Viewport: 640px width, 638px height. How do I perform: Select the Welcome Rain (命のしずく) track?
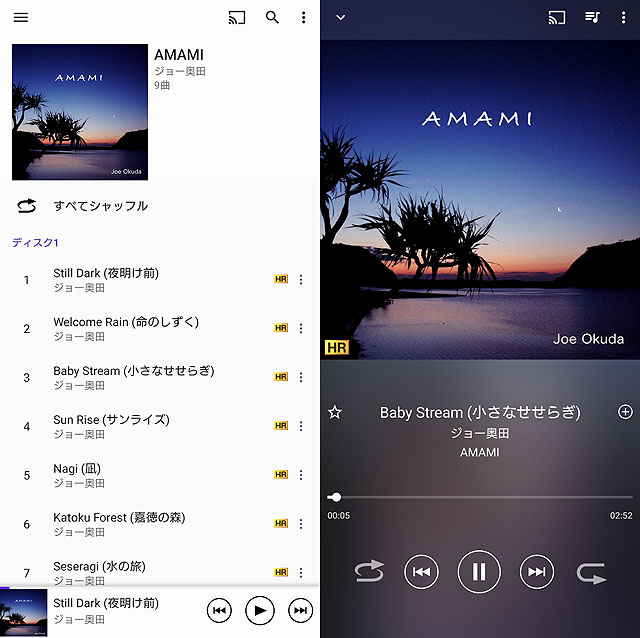(126, 328)
